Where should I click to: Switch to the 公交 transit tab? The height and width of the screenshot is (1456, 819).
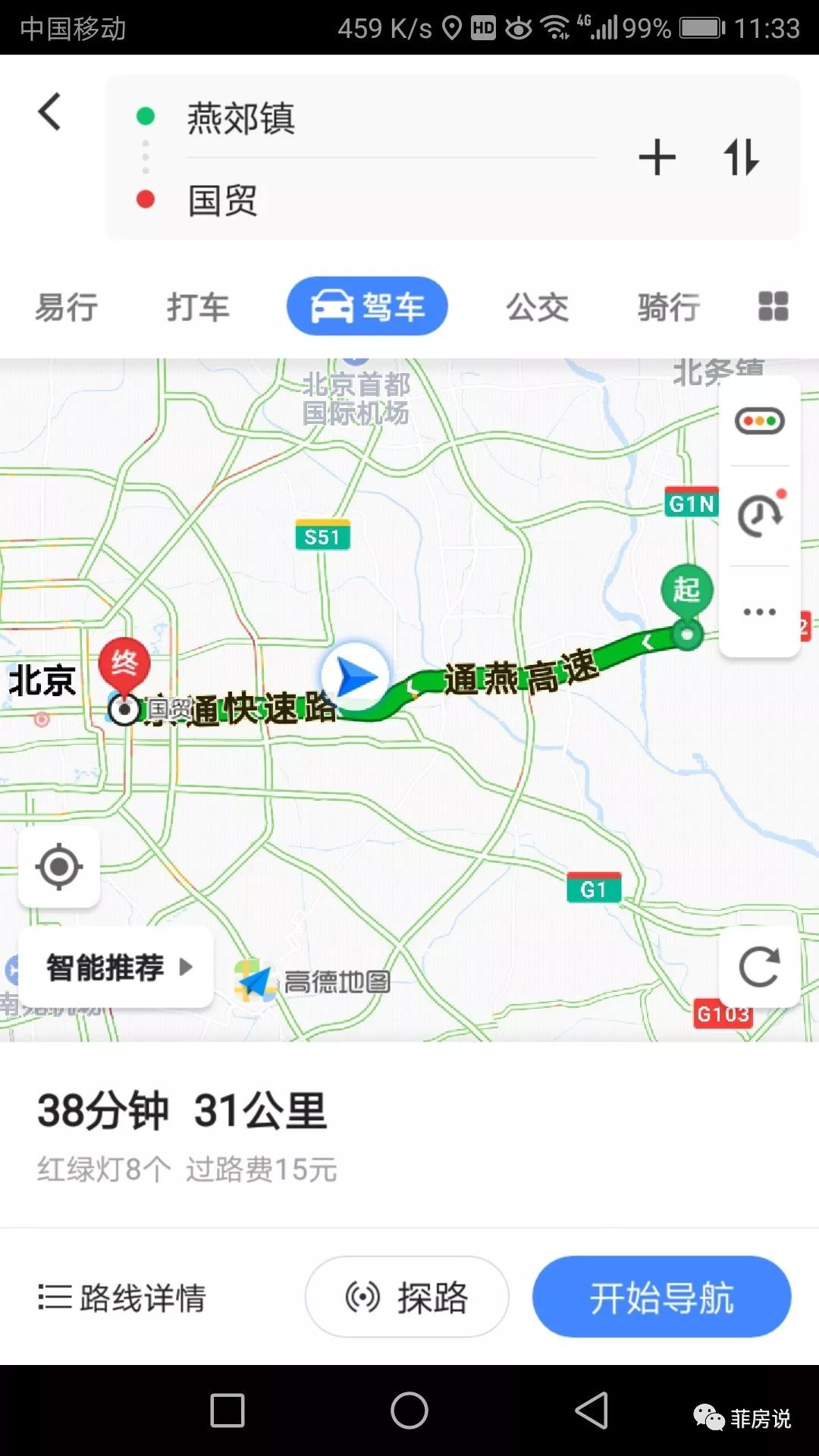(538, 307)
